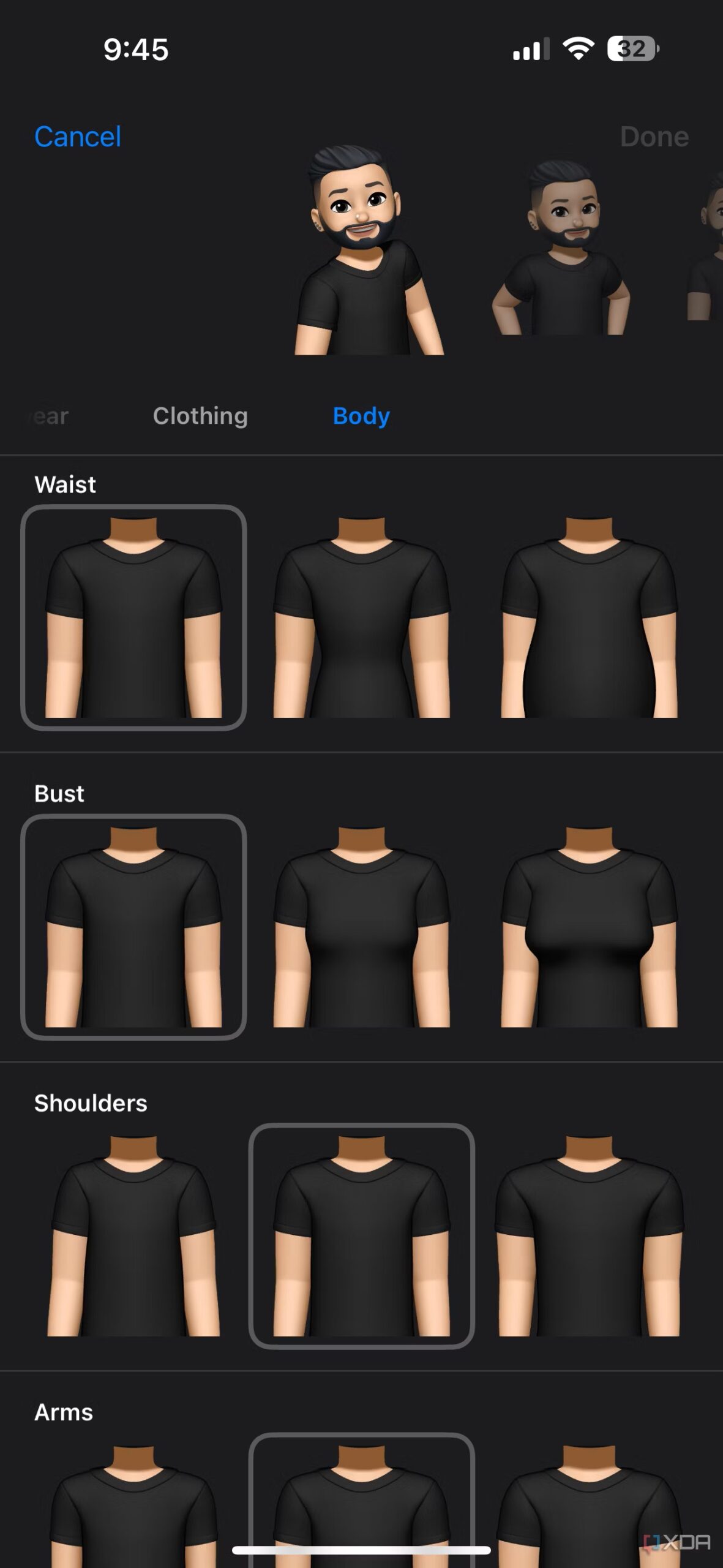Viewport: 723px width, 1568px height.
Task: Select the narrow hourglass waist option
Action: [x=361, y=617]
